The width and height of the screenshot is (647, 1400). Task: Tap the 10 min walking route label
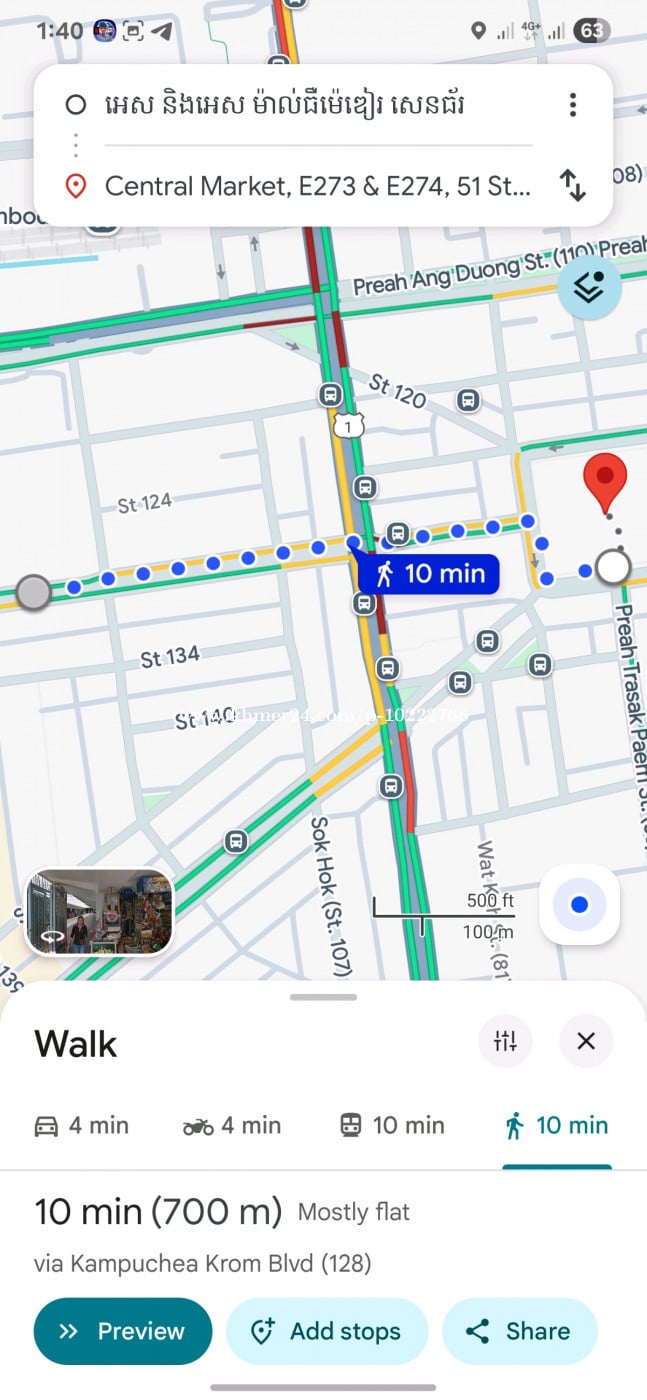point(430,574)
